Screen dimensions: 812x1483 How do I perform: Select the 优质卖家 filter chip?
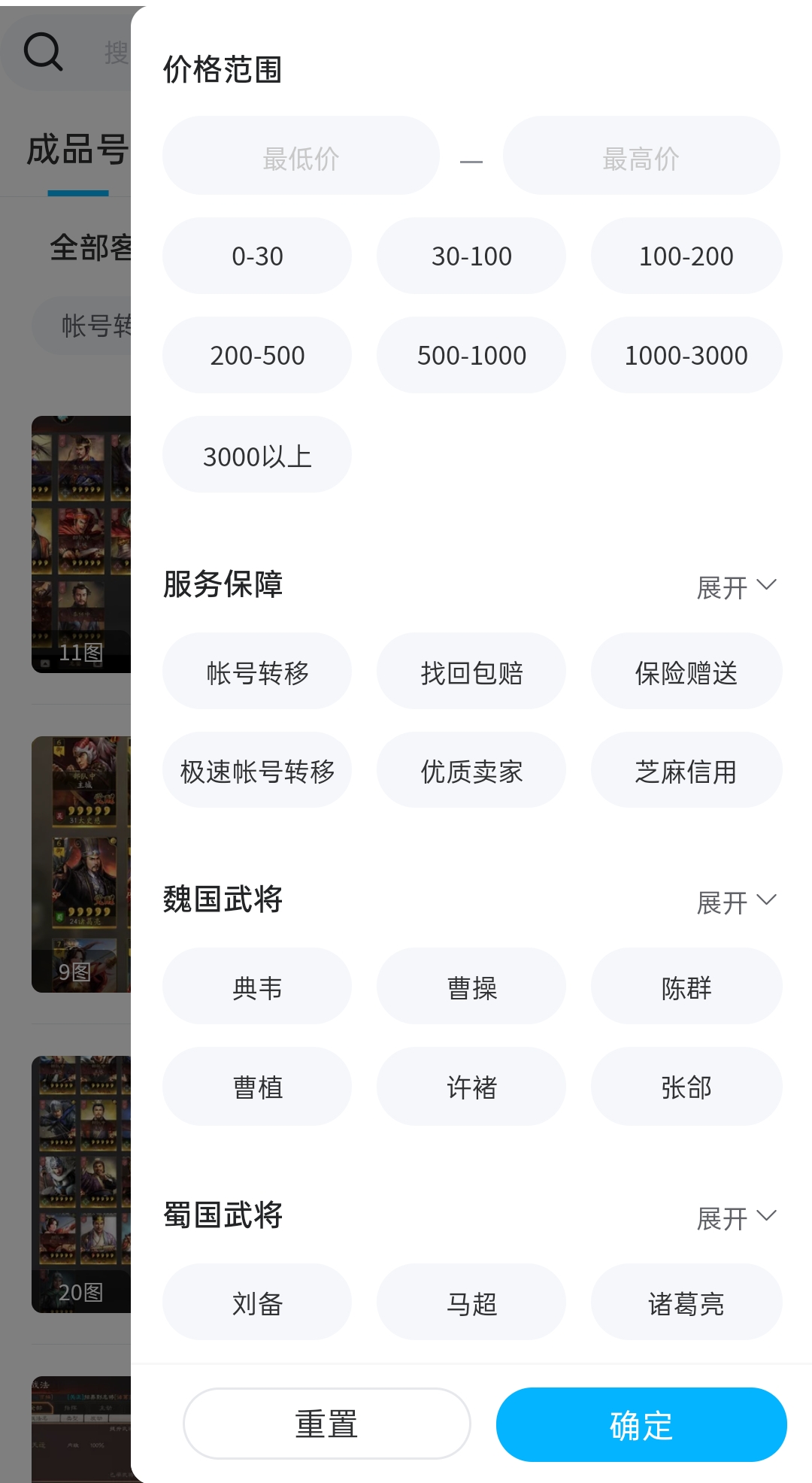tap(471, 771)
